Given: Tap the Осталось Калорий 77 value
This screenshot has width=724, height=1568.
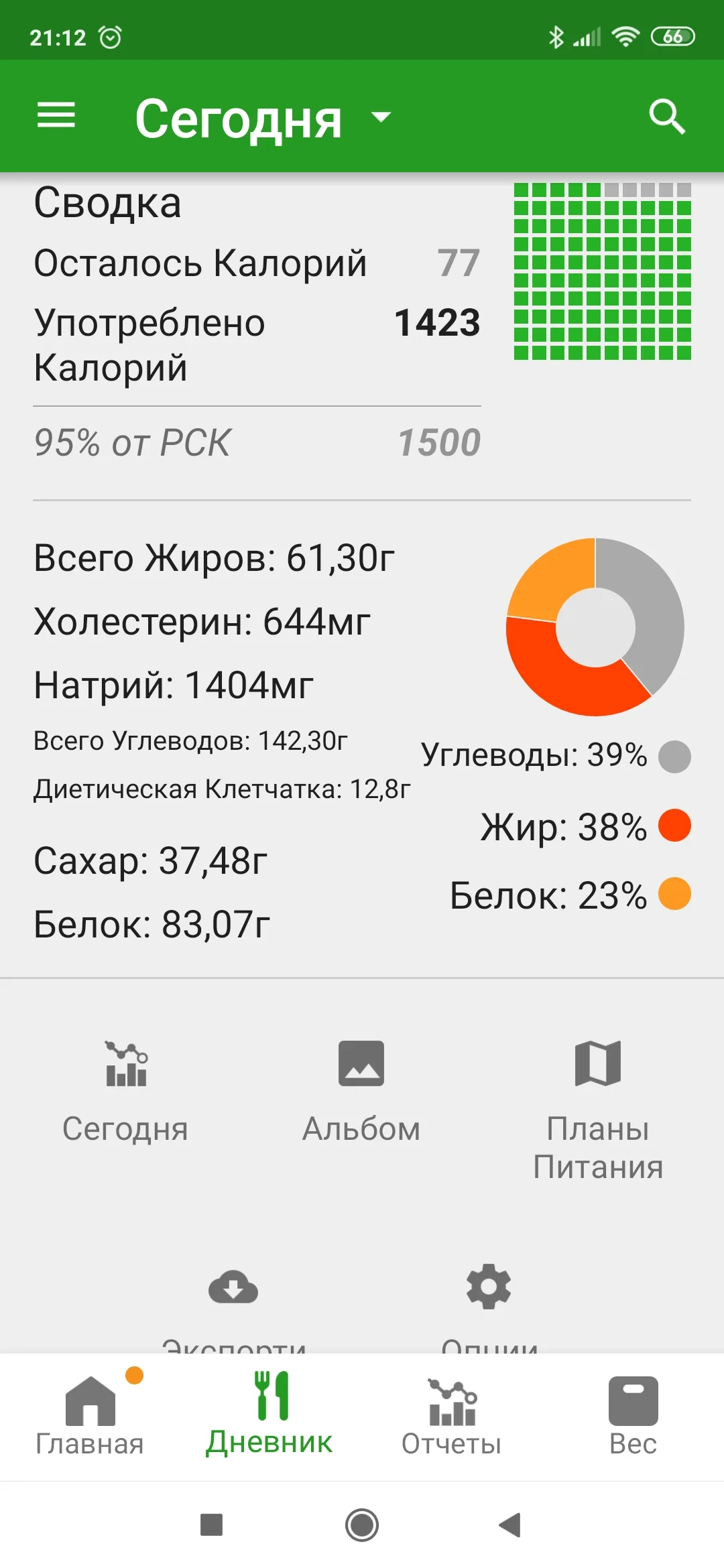Looking at the screenshot, I should pos(458,263).
